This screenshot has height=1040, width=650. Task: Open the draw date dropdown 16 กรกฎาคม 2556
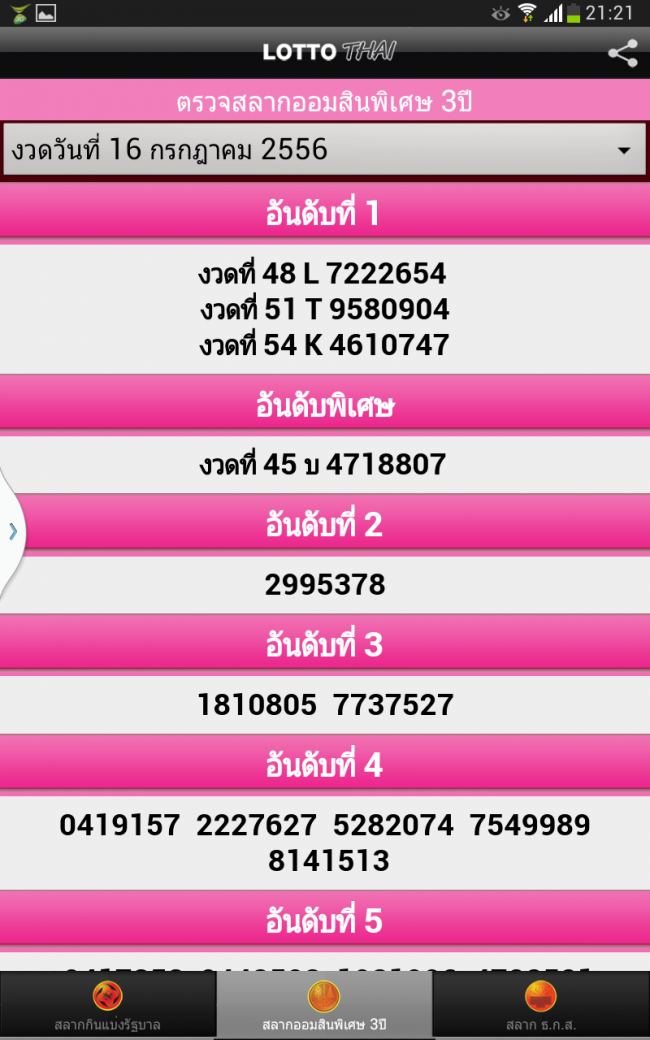tap(322, 151)
